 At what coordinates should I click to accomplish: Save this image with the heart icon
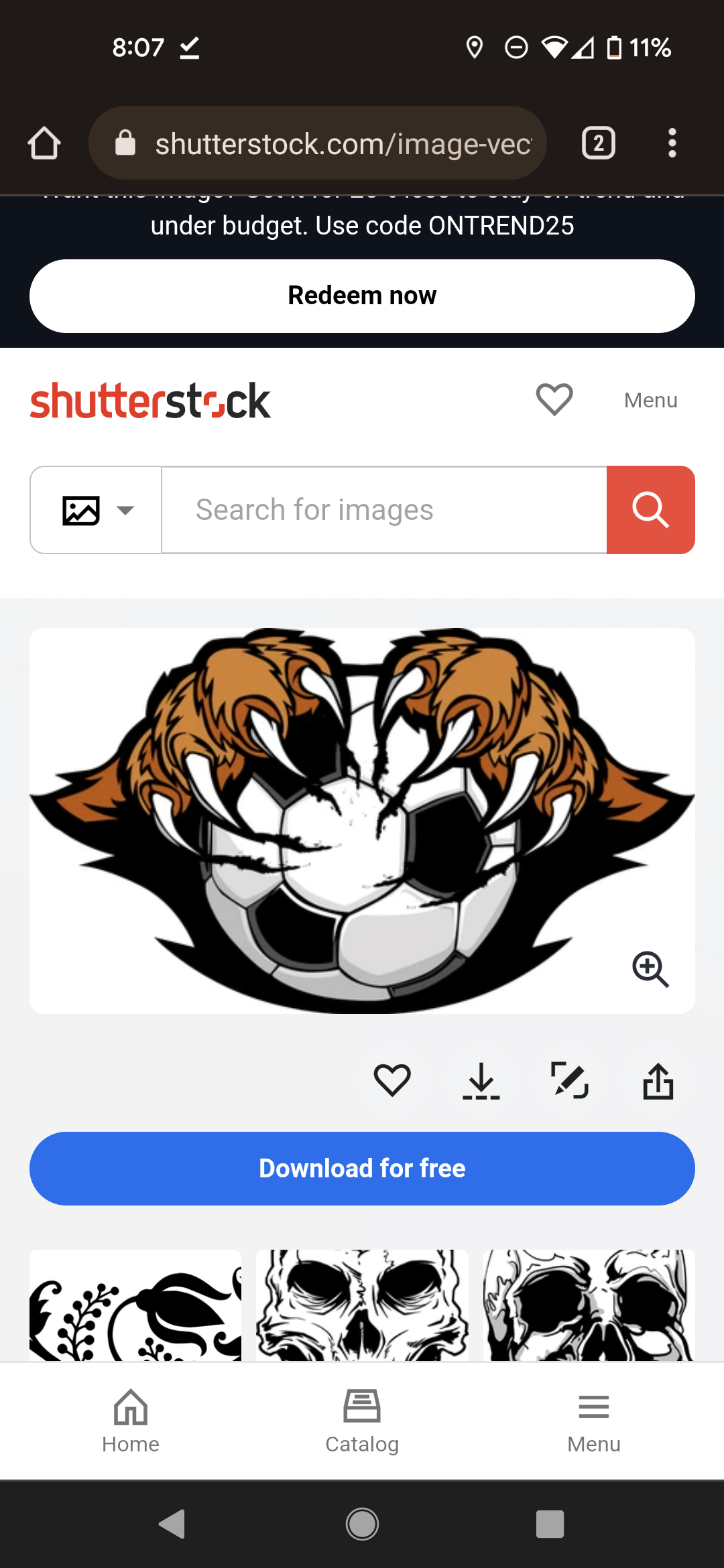pos(392,1080)
